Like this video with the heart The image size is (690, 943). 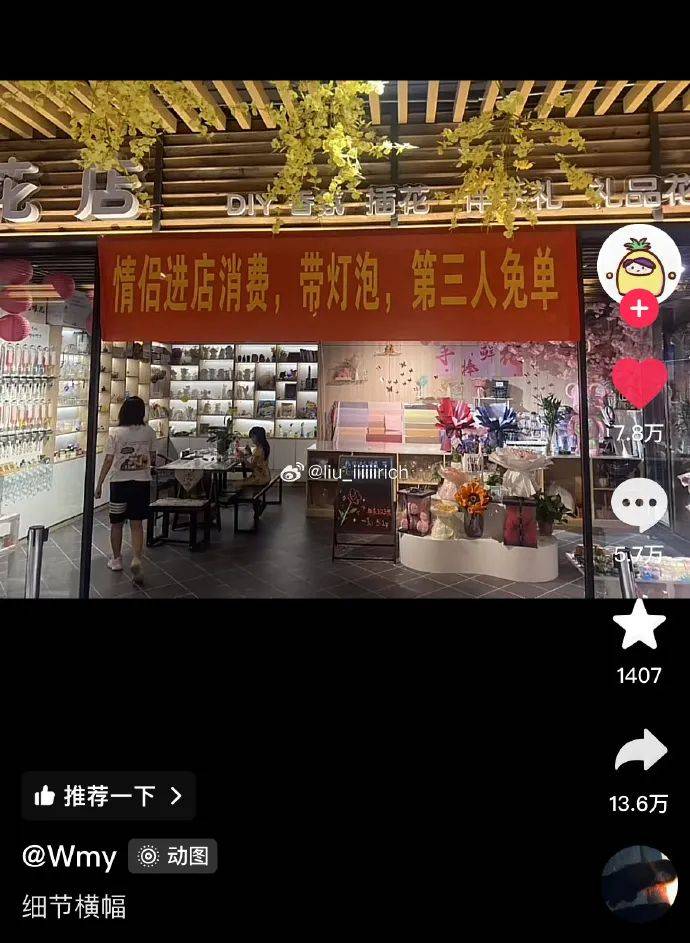tap(639, 383)
